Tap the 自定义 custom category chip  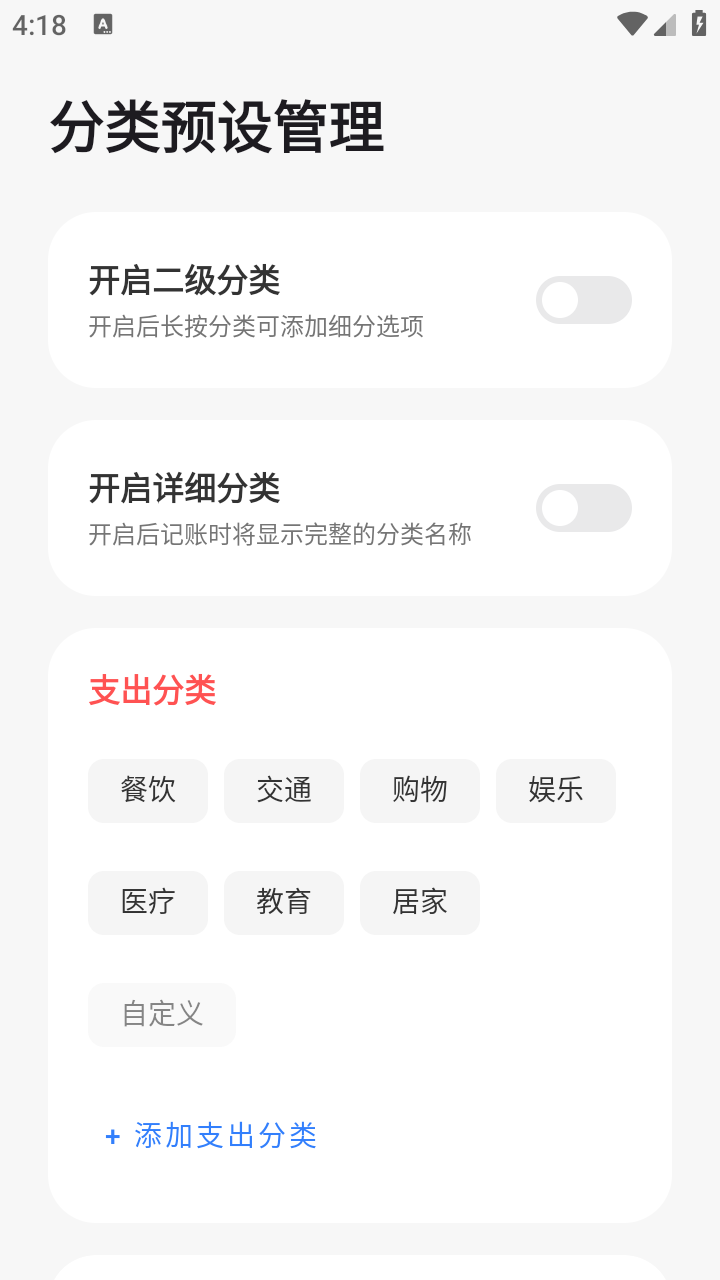[x=162, y=1014]
